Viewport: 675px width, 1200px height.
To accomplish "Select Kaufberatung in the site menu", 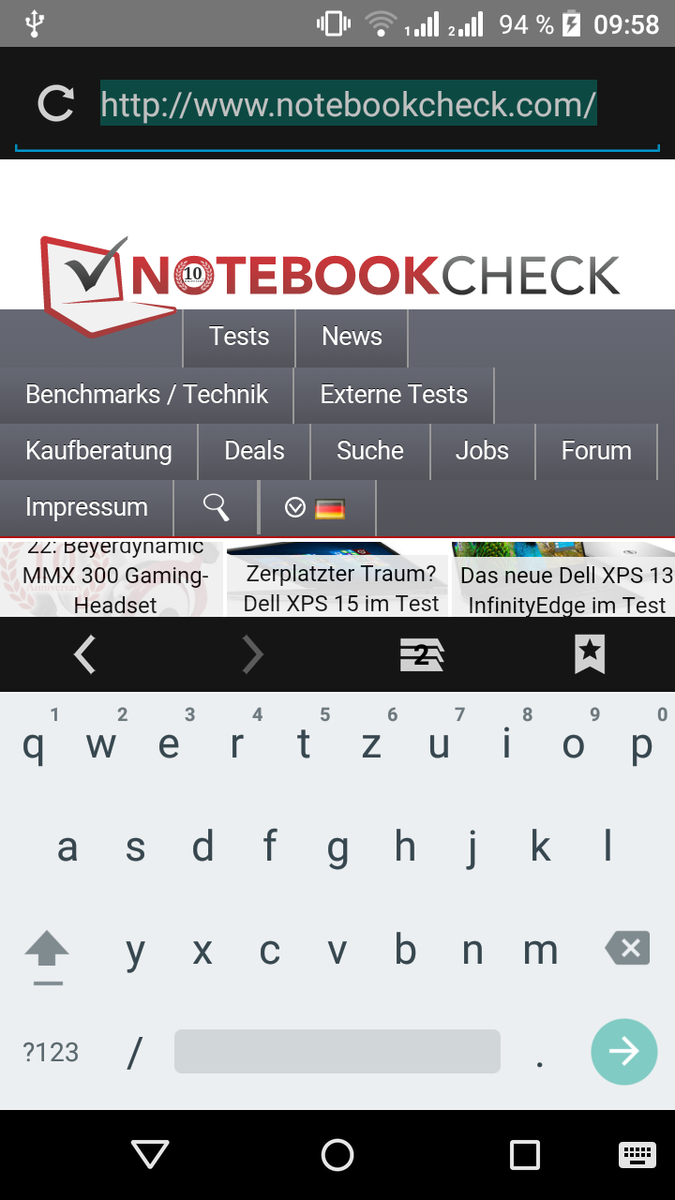I will [99, 451].
